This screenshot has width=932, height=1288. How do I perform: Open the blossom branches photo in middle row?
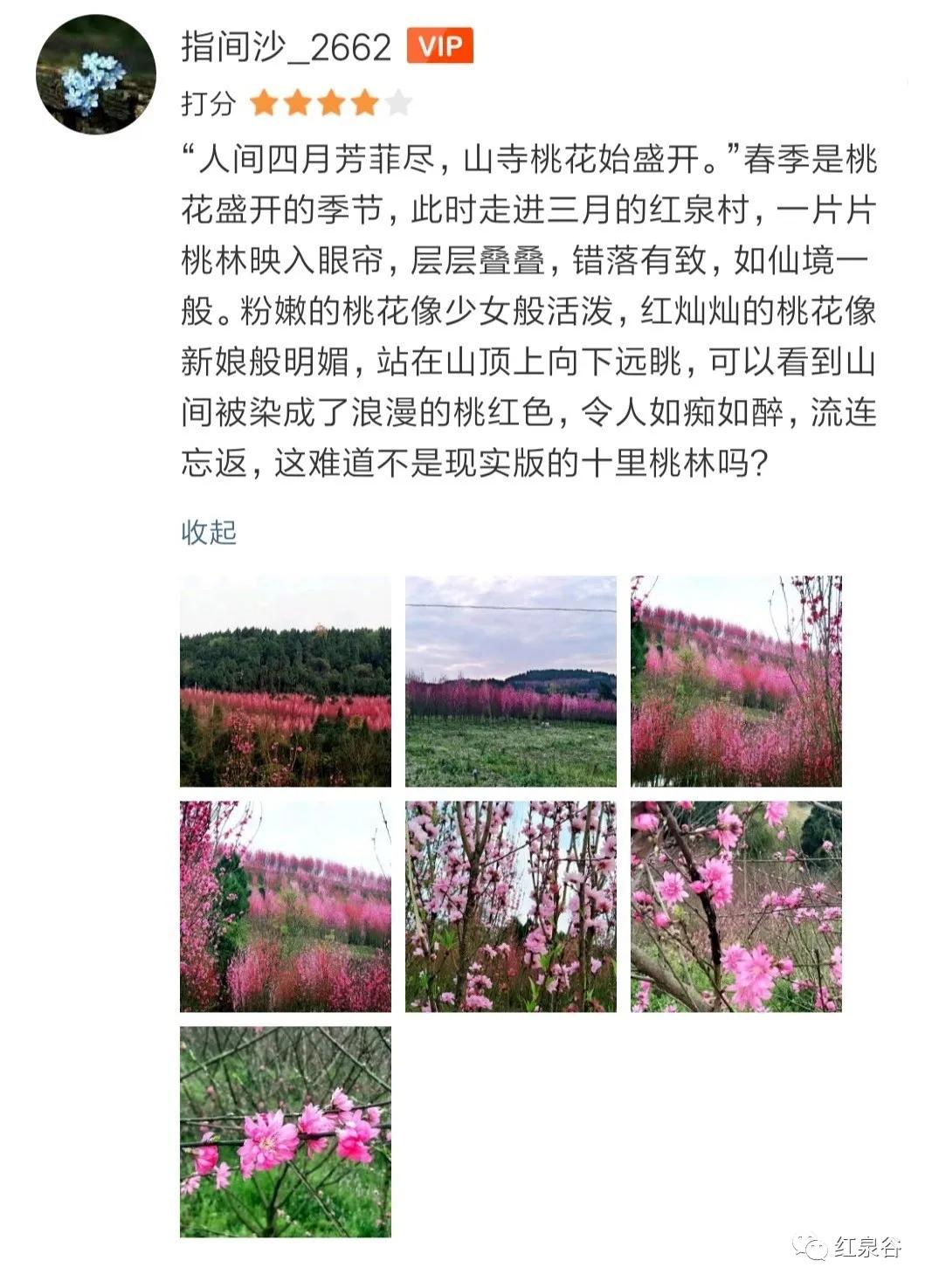(511, 906)
